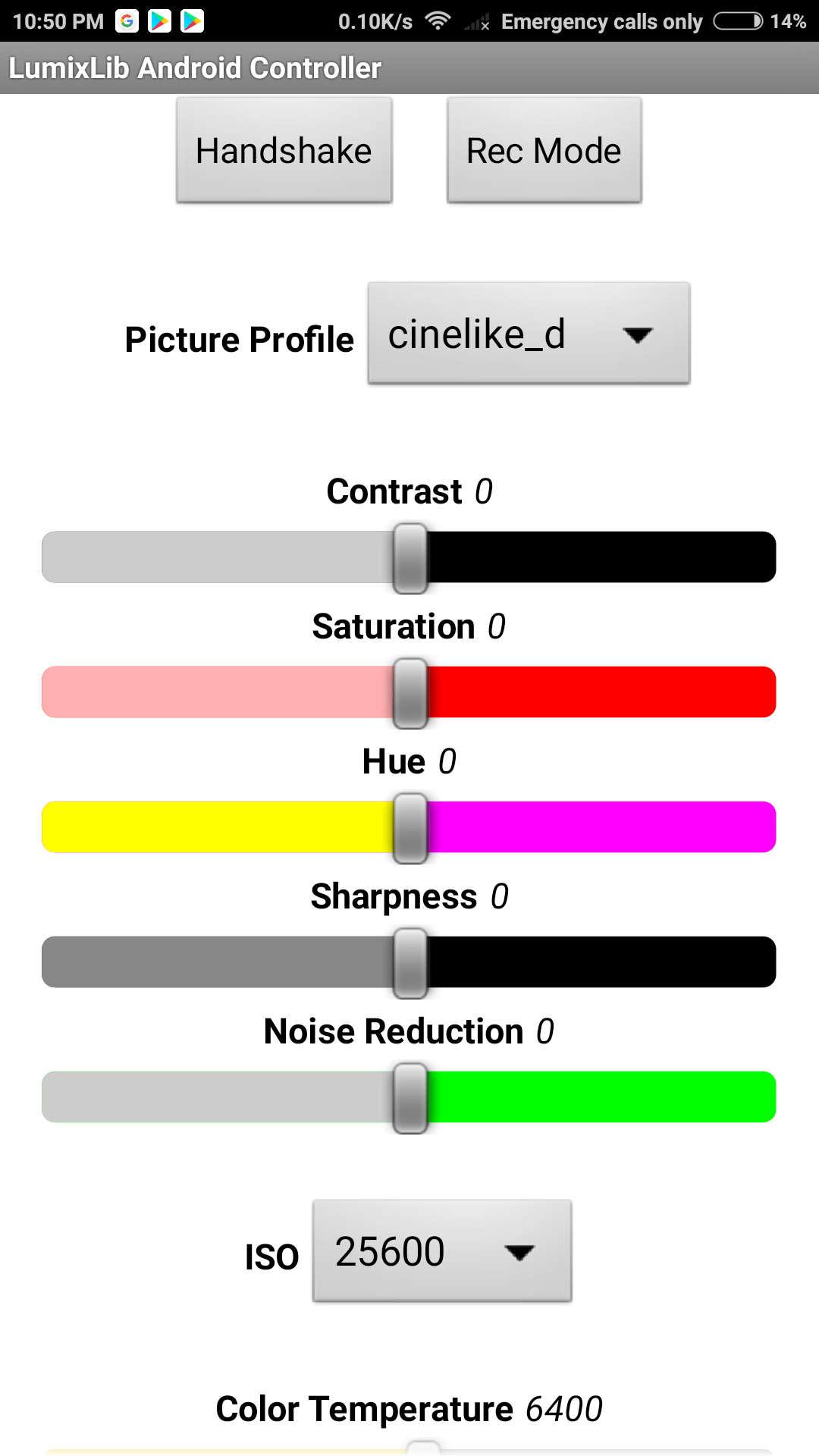Tap the Sharpness slider handle
819x1456 pixels.
410,962
